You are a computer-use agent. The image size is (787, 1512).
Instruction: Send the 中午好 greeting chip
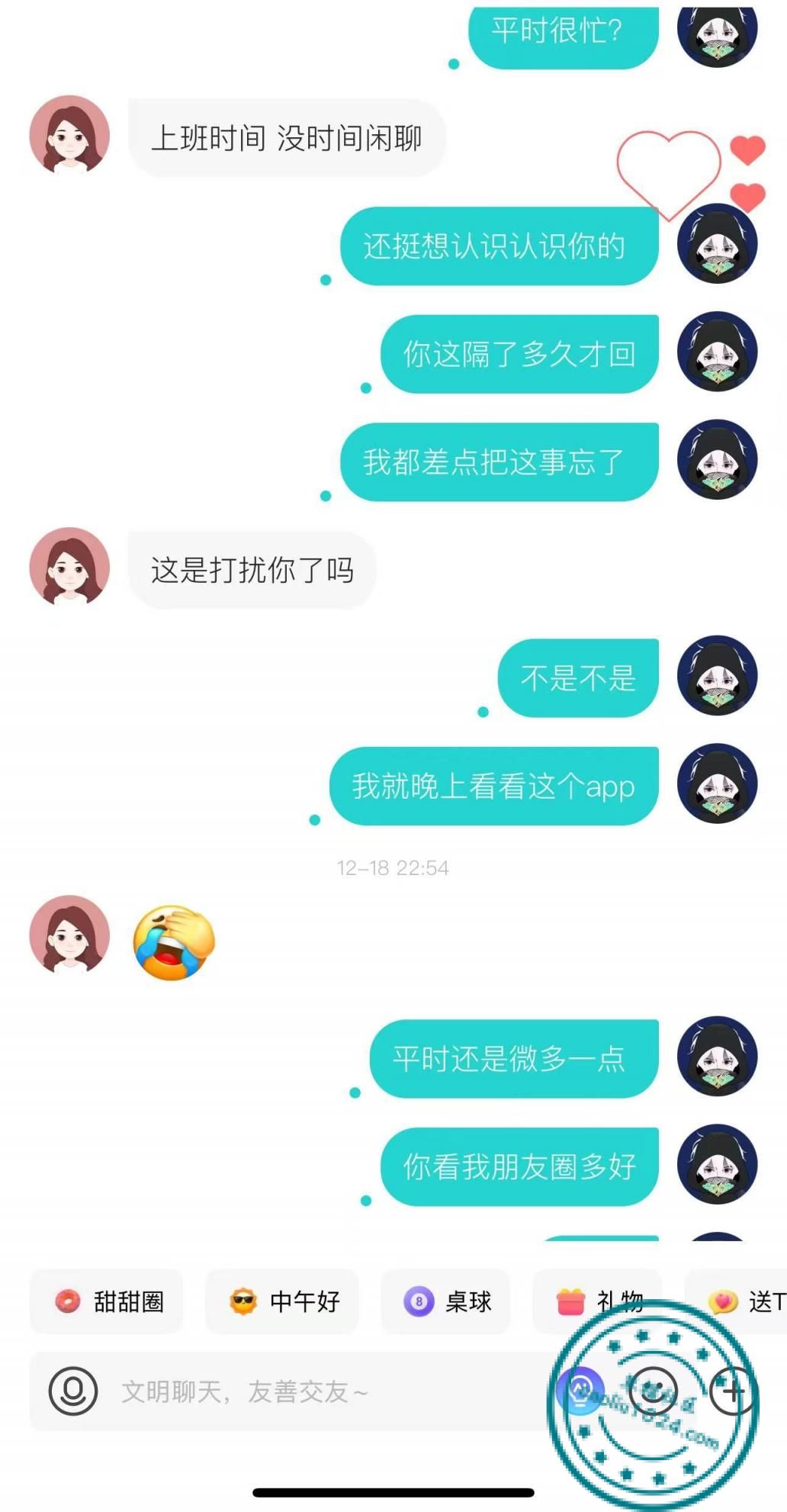click(x=282, y=1301)
